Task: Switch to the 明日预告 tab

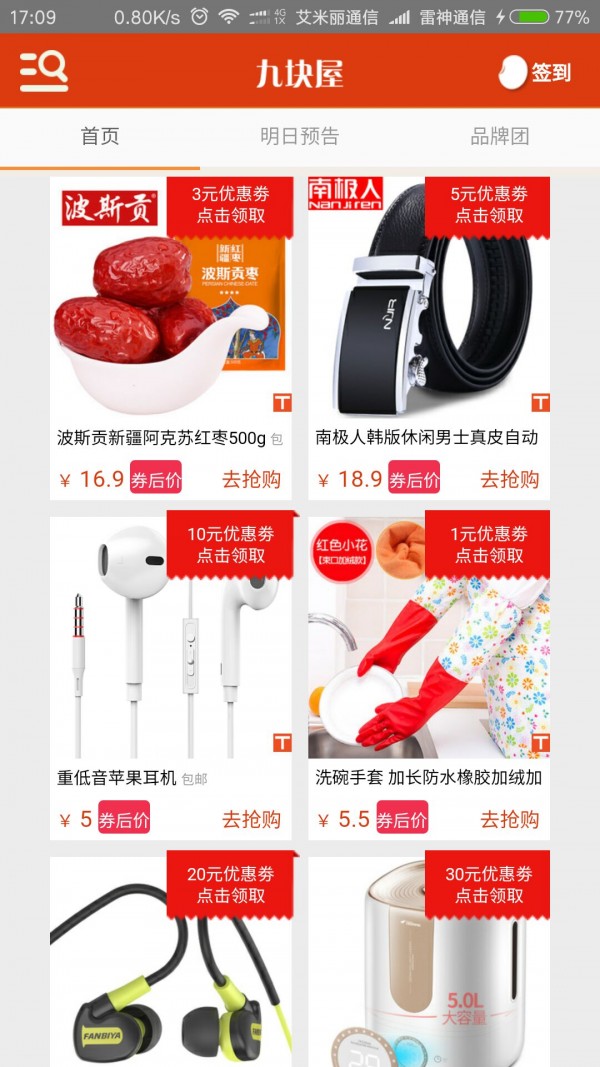Action: point(299,136)
